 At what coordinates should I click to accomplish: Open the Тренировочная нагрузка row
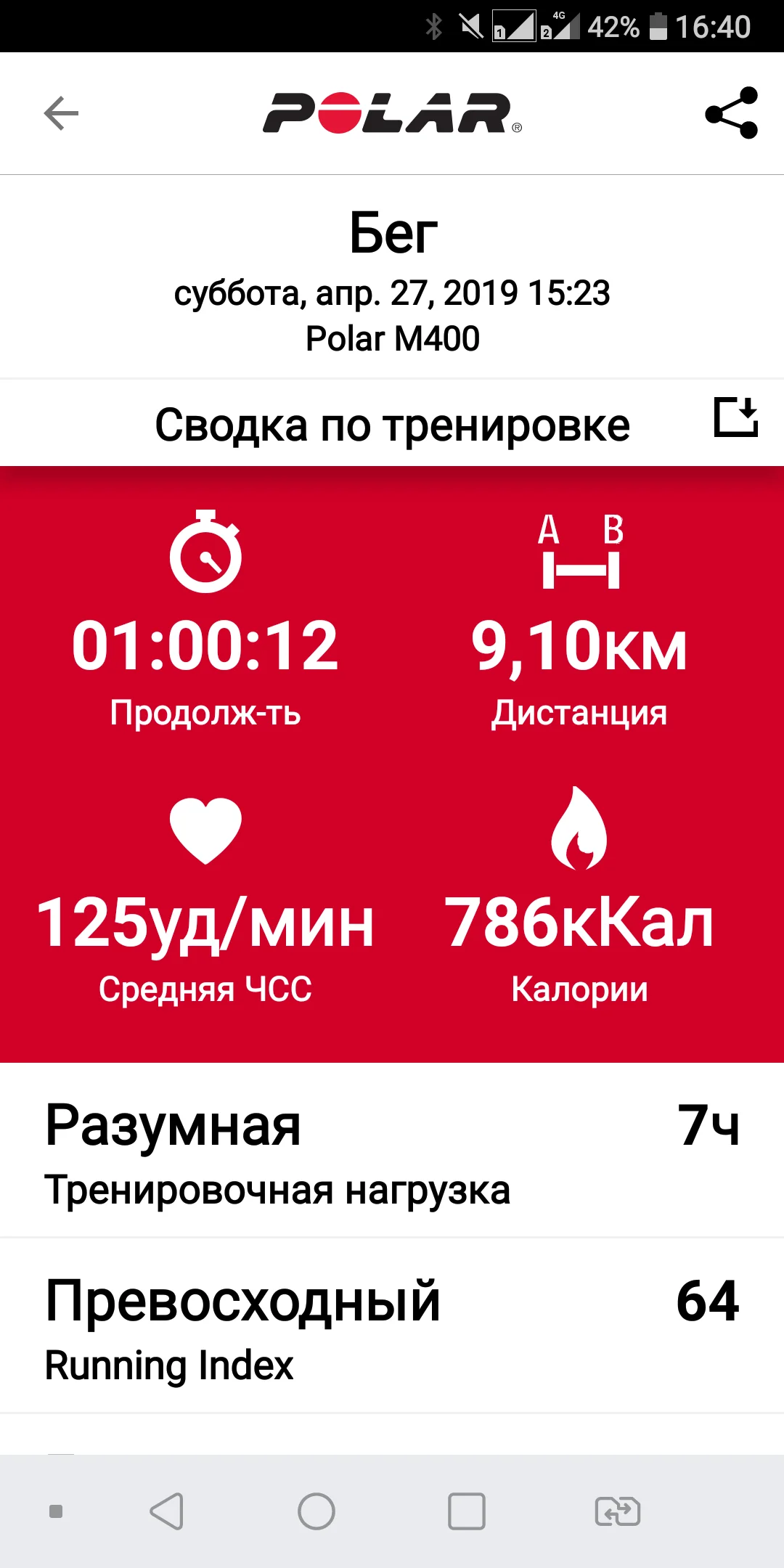pos(392,1151)
